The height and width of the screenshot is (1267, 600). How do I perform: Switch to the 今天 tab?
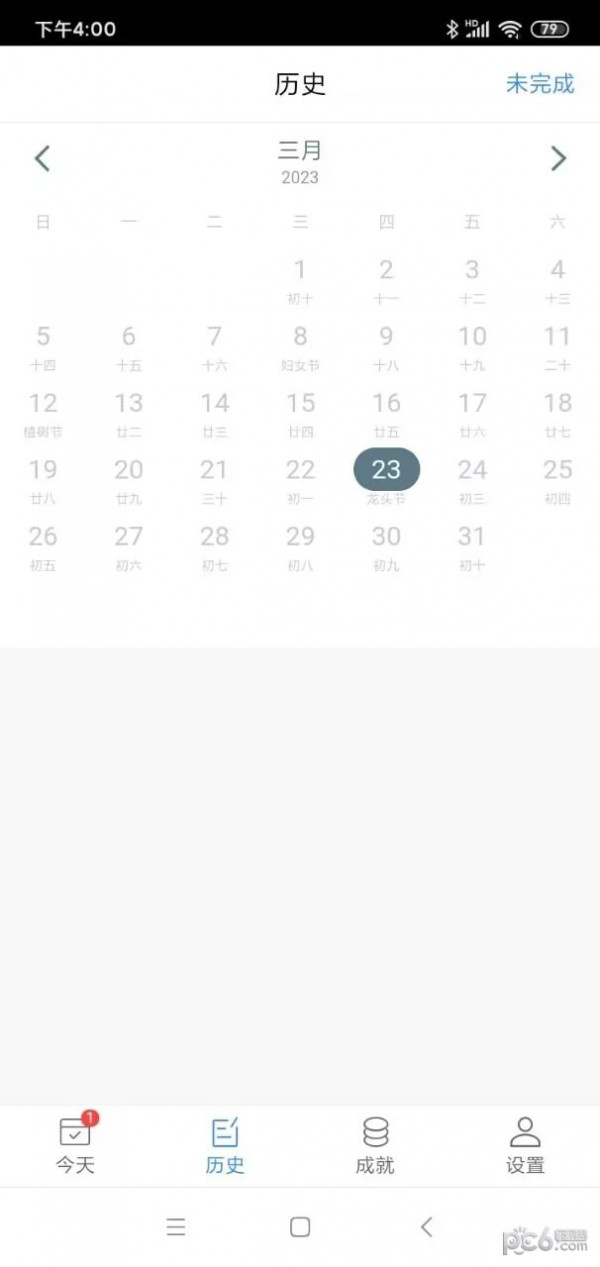75,1145
